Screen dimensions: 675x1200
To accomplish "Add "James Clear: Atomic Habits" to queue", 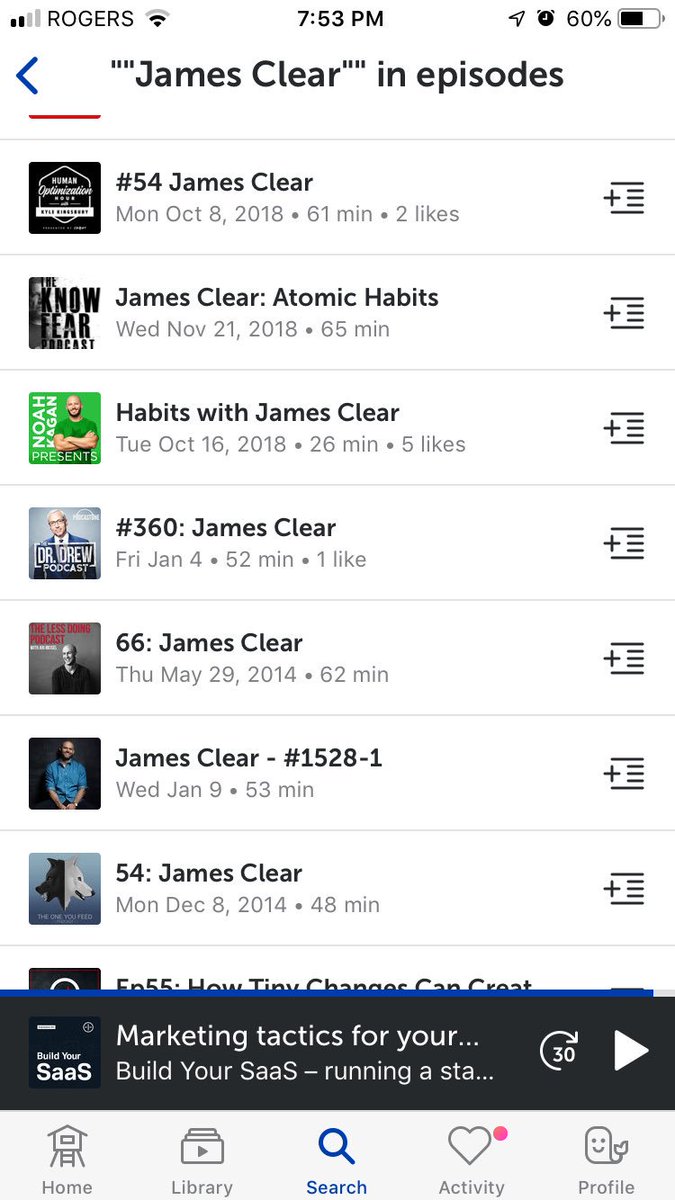I will coord(624,313).
